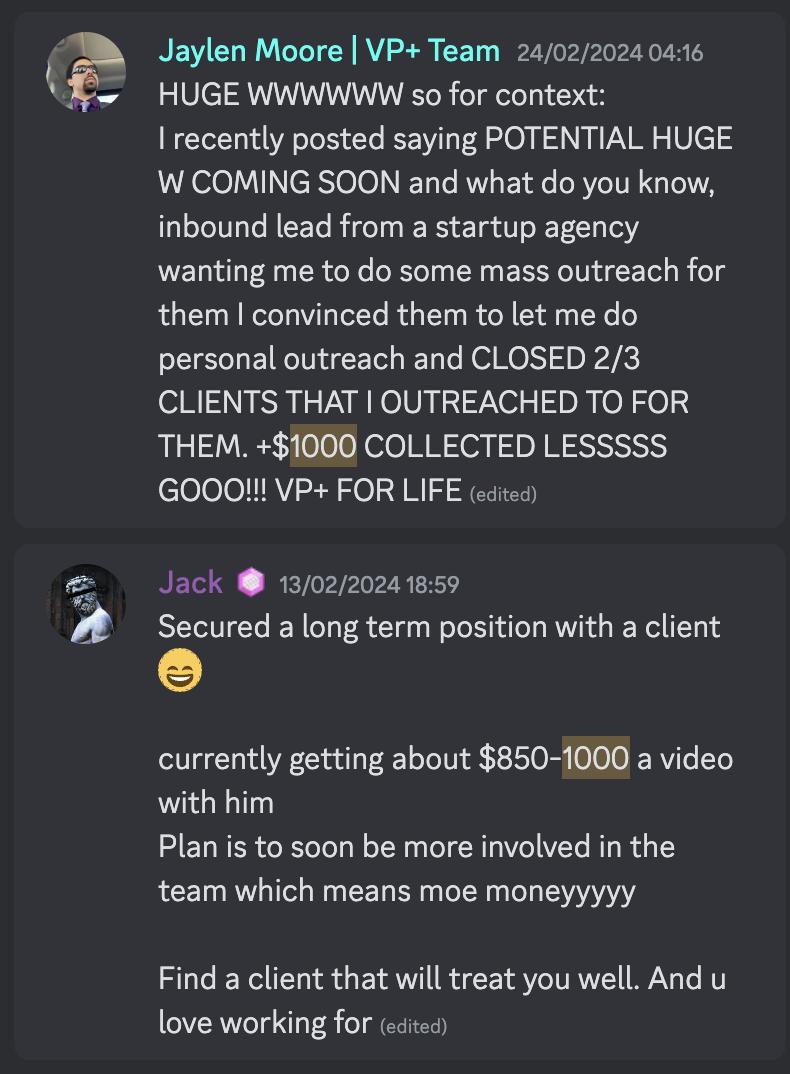Open Jack's statue profile avatar
790x1074 pixels.
pos(86,603)
